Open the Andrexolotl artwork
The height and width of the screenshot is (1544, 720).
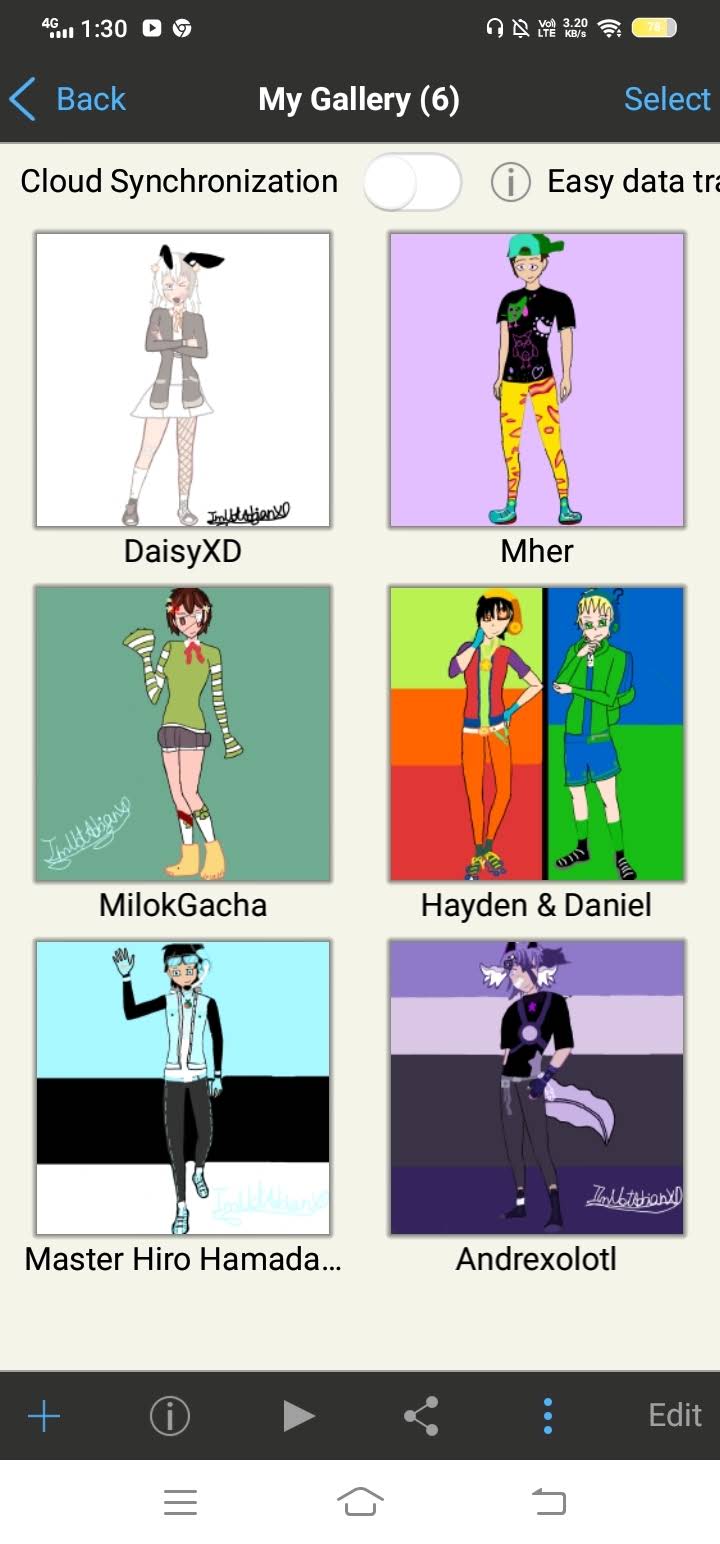tap(537, 1088)
